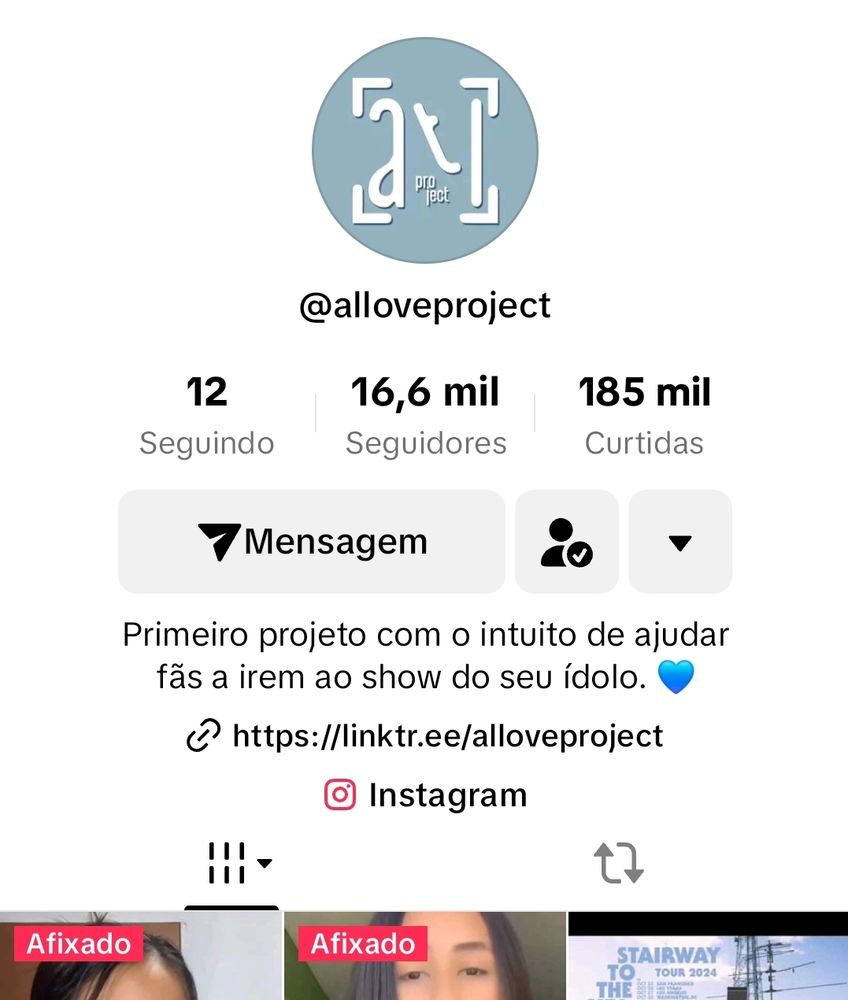View the 16,6 mil Seguidores list
The width and height of the screenshot is (848, 1000).
coord(426,415)
